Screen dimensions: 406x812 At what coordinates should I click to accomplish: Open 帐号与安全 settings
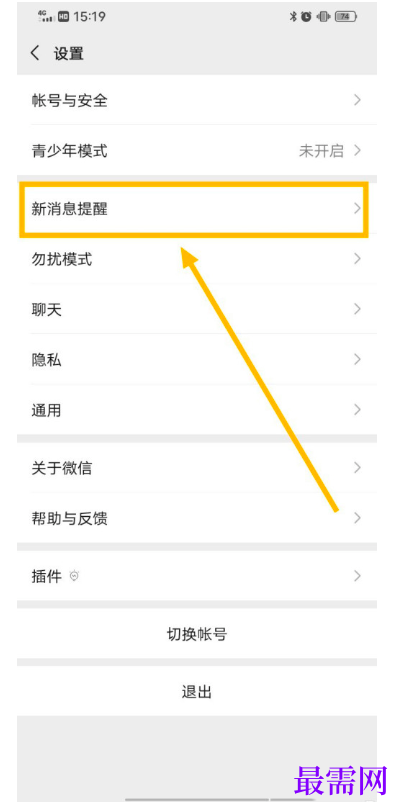(197, 100)
